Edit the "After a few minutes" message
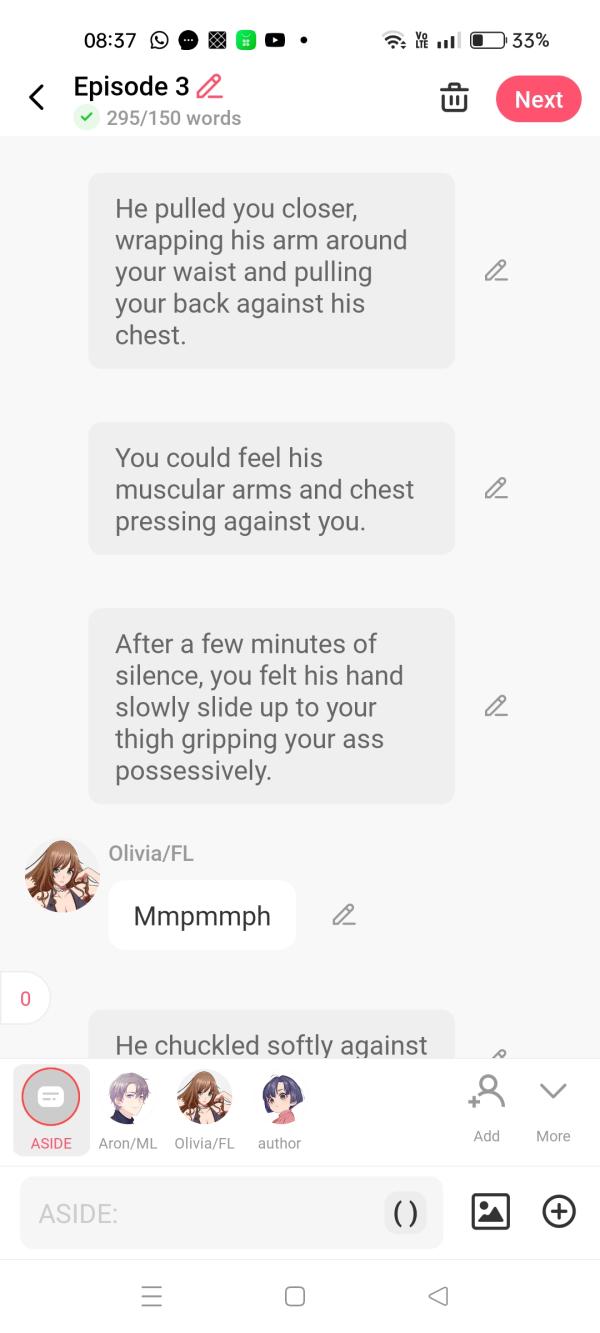 click(x=495, y=706)
